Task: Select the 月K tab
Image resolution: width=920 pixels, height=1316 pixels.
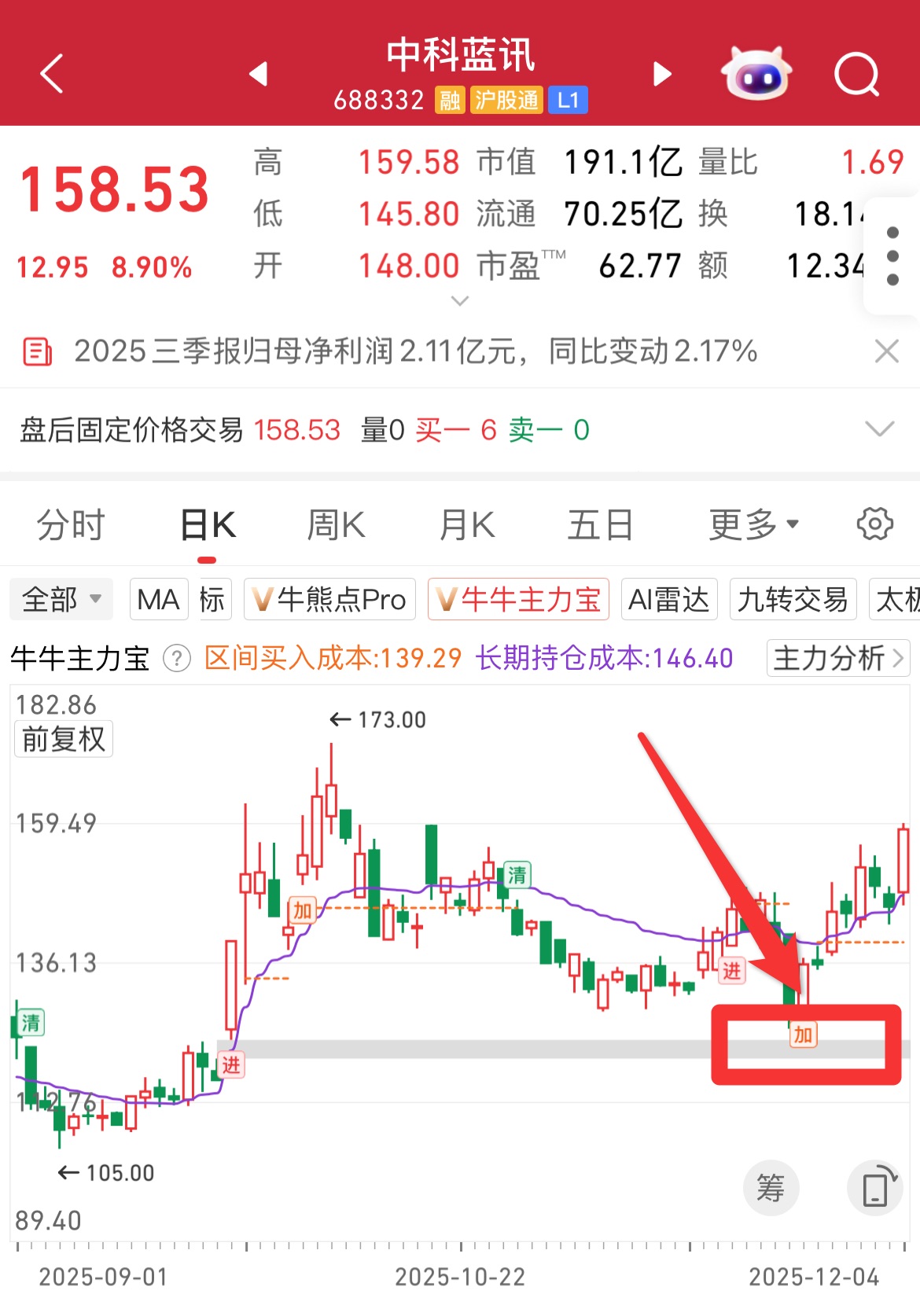Action: point(467,525)
